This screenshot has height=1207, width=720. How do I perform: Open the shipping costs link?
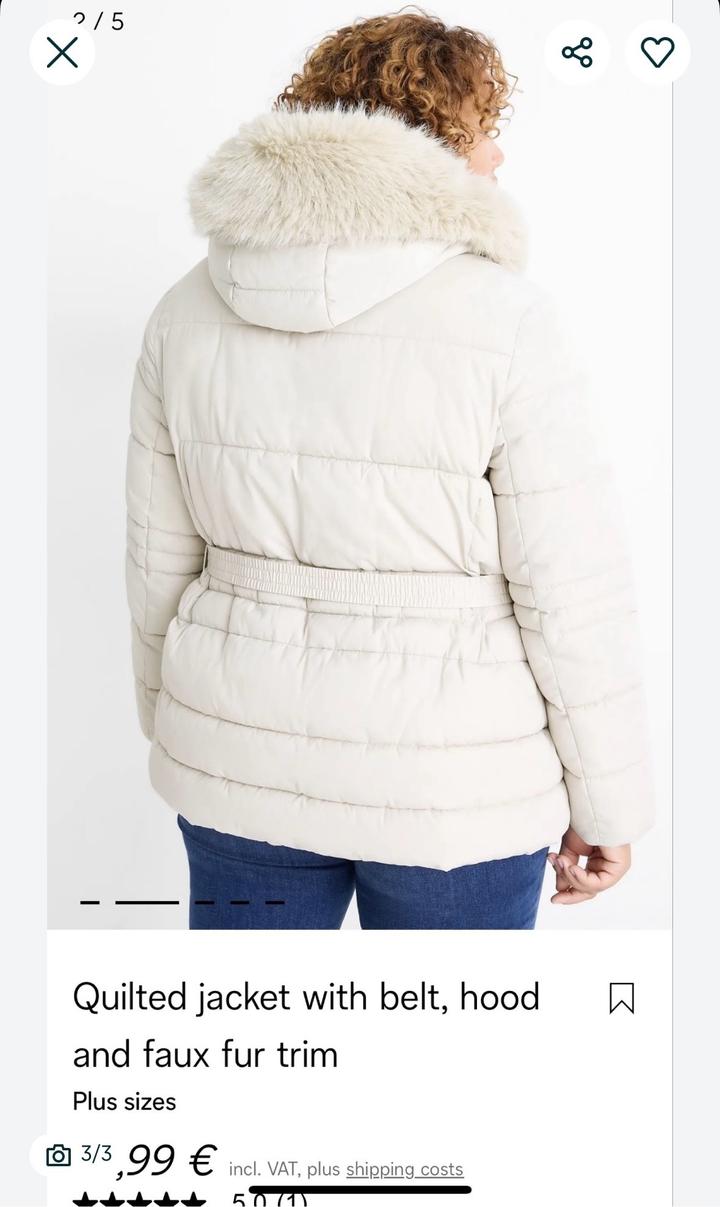point(404,1169)
